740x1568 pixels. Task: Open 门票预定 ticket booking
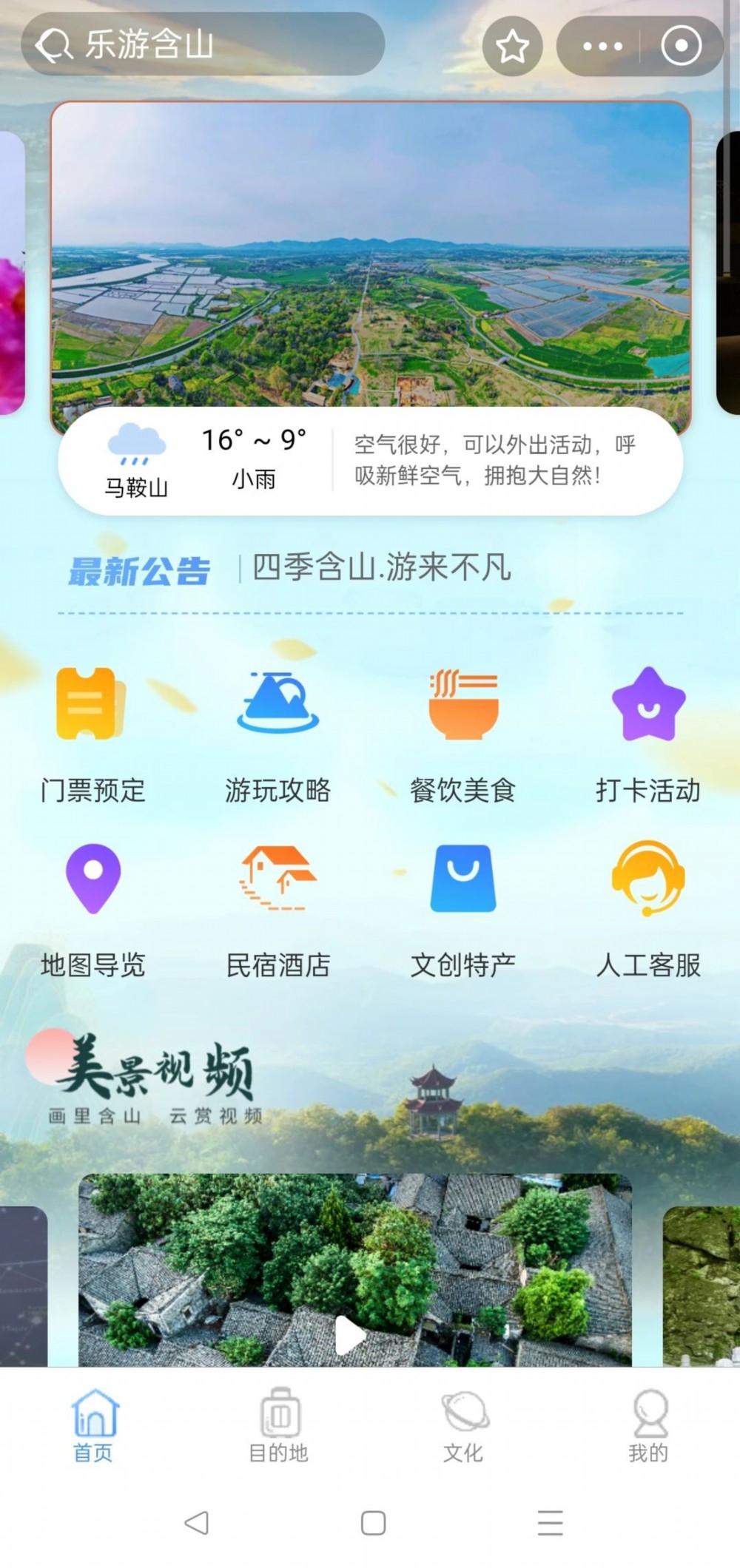pyautogui.click(x=92, y=734)
